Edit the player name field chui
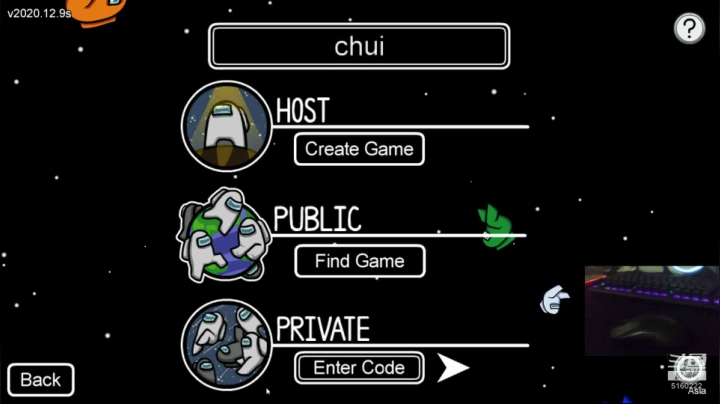Viewport: 720px width, 404px height. tap(359, 46)
